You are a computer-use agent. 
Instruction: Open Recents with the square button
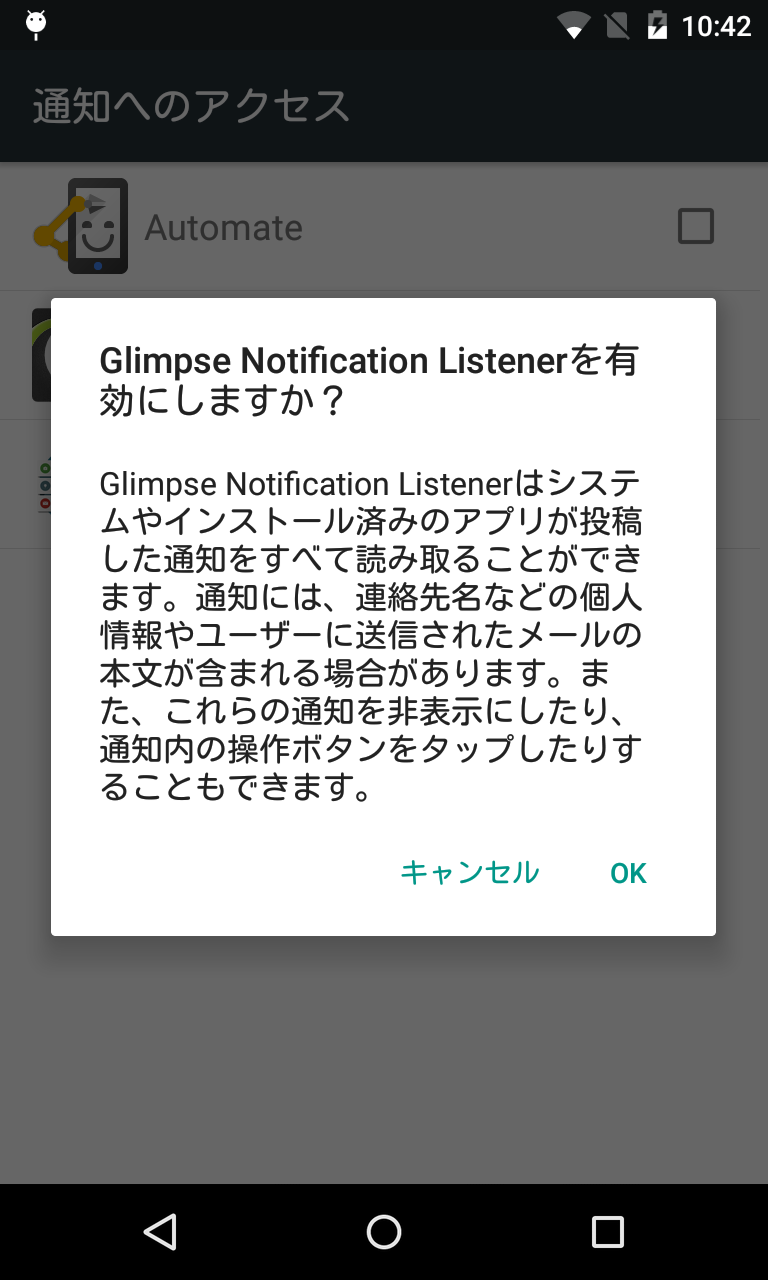[607, 1232]
